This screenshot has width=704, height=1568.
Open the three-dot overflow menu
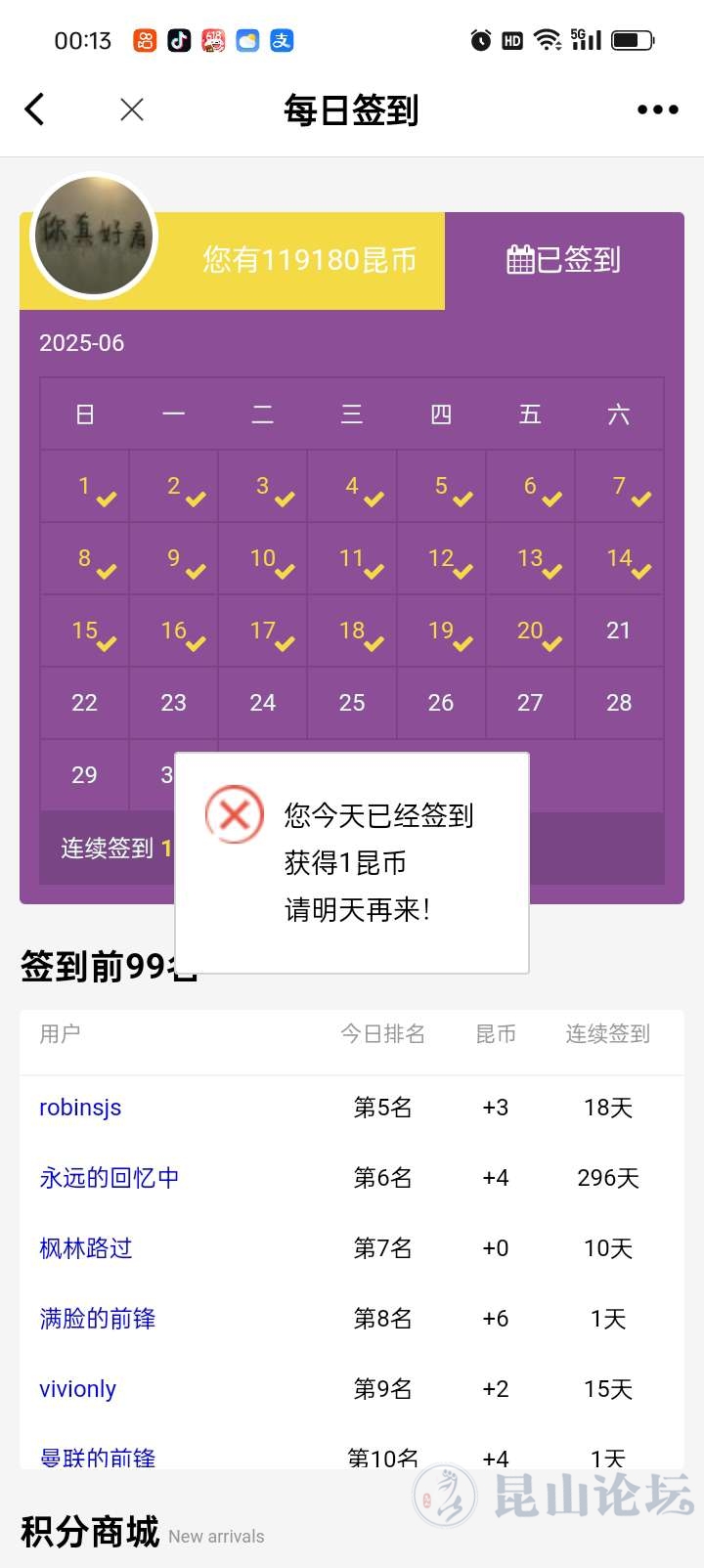pyautogui.click(x=657, y=109)
